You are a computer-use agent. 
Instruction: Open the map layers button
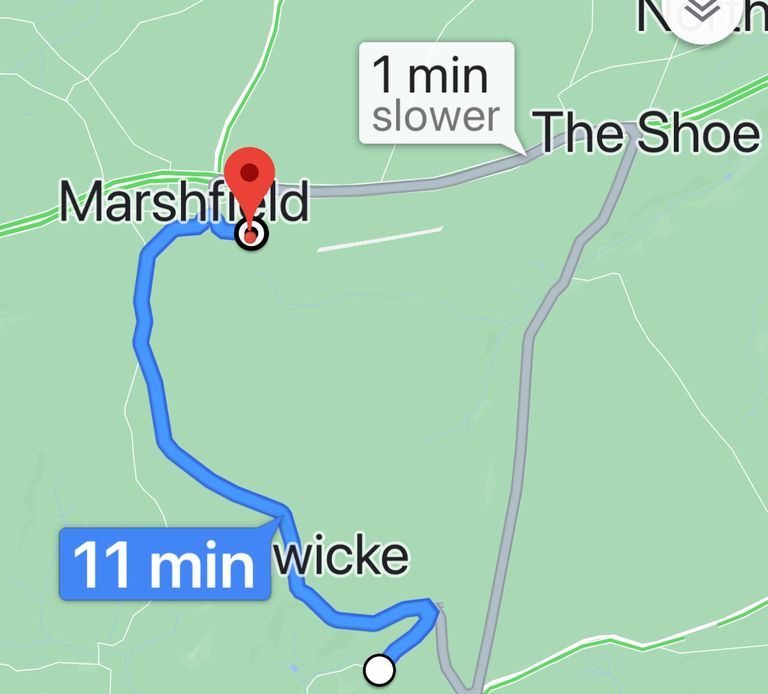point(706,12)
